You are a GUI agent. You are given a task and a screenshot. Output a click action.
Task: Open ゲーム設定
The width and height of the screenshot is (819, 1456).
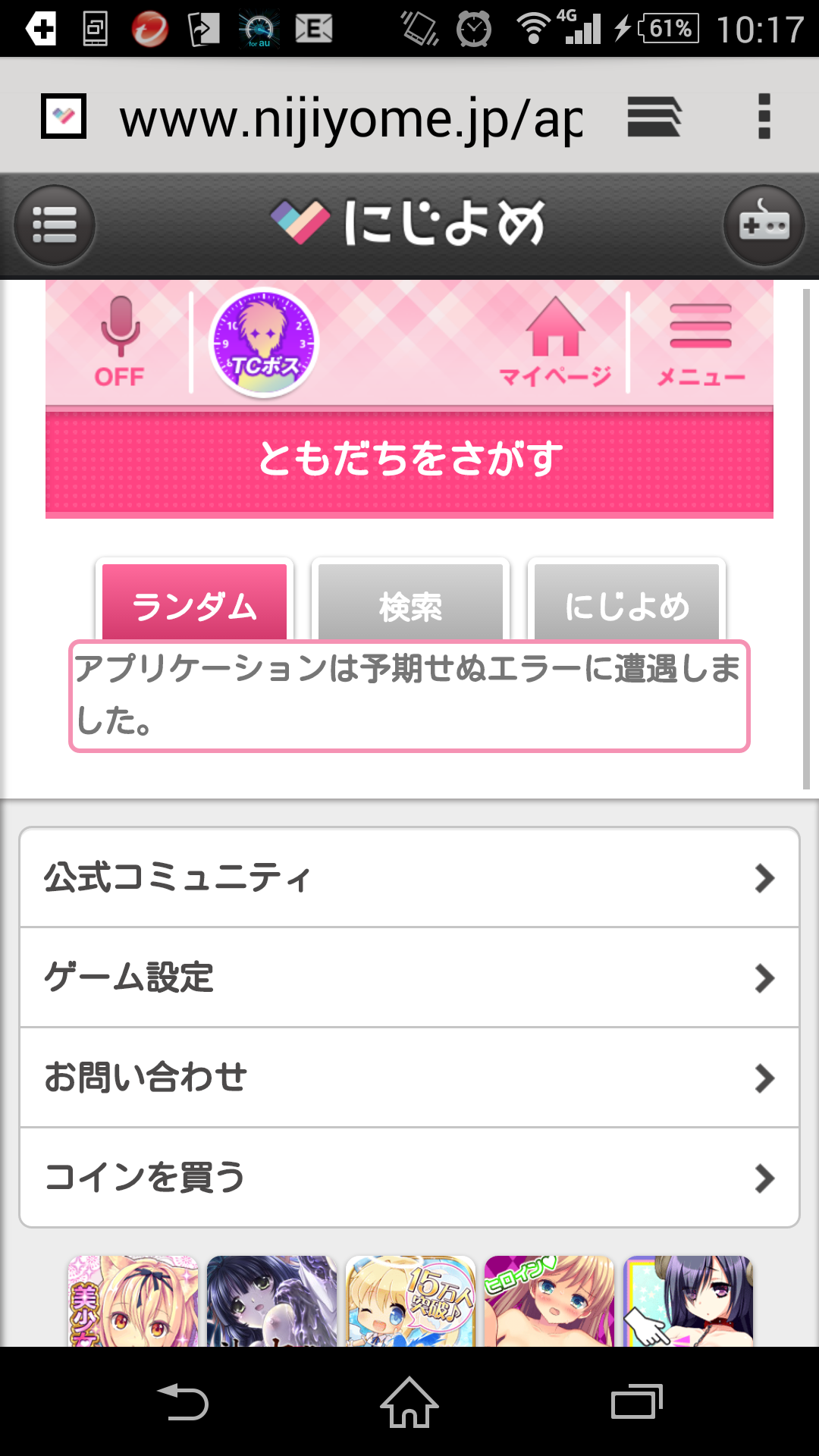409,977
